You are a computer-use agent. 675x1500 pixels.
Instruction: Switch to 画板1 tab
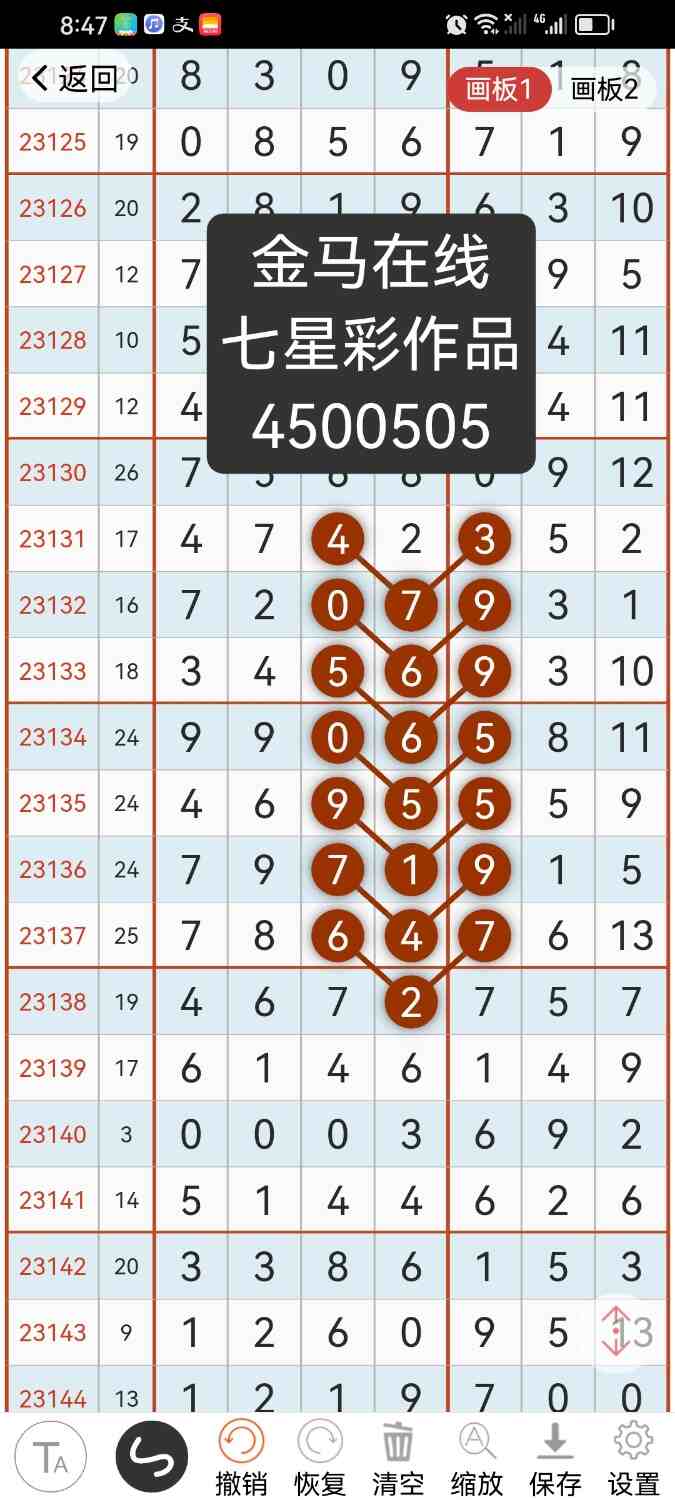click(x=499, y=89)
